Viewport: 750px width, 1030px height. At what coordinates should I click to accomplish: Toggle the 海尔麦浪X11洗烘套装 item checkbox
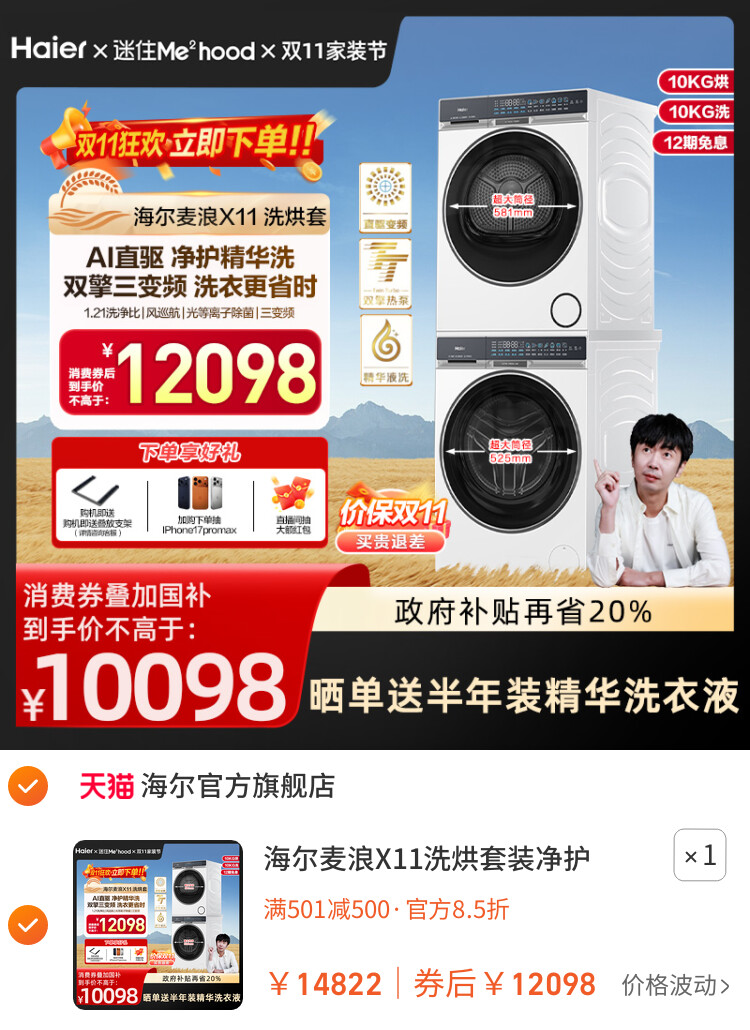click(x=28, y=925)
